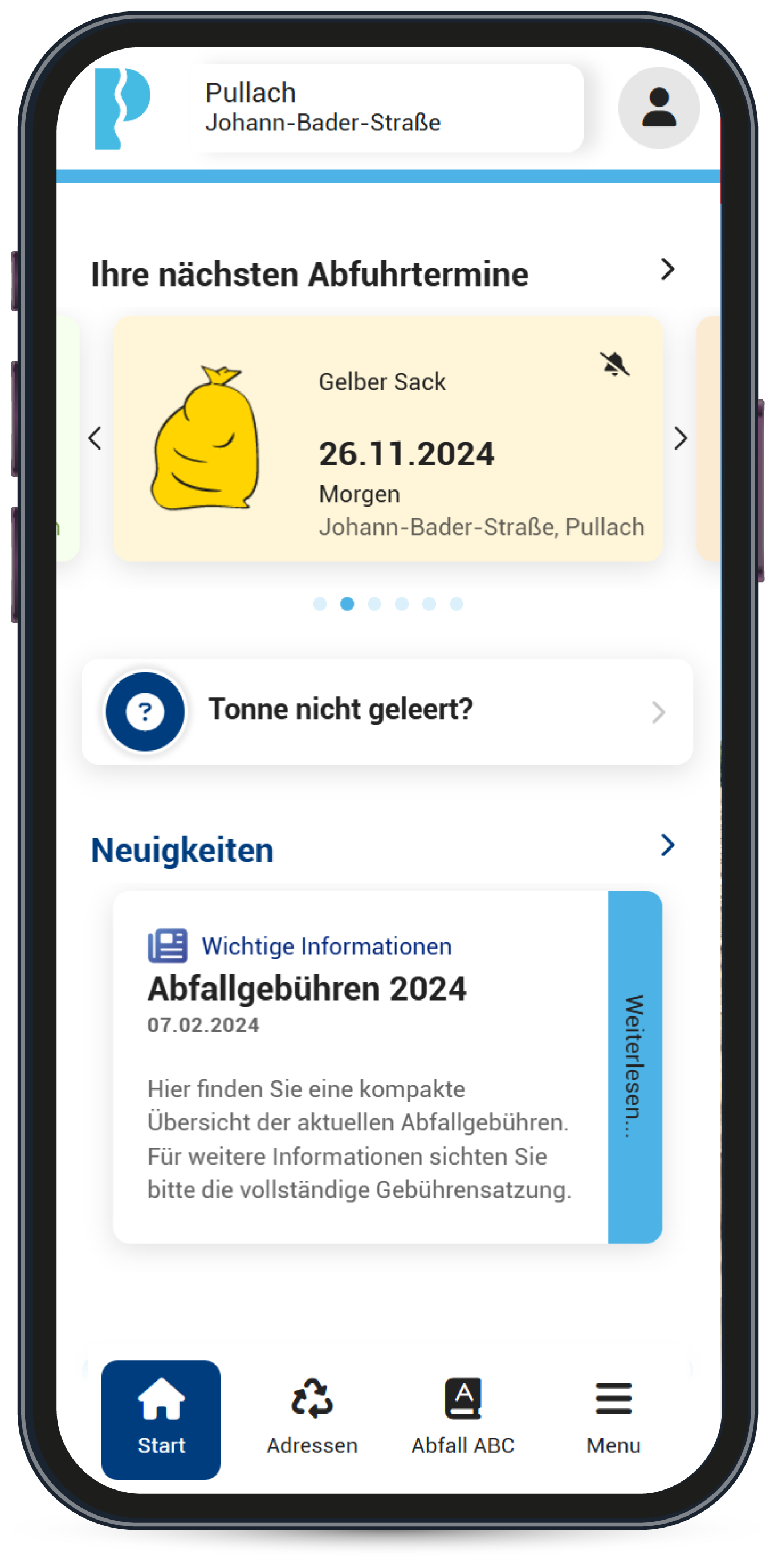Show the next pickup card

click(680, 438)
